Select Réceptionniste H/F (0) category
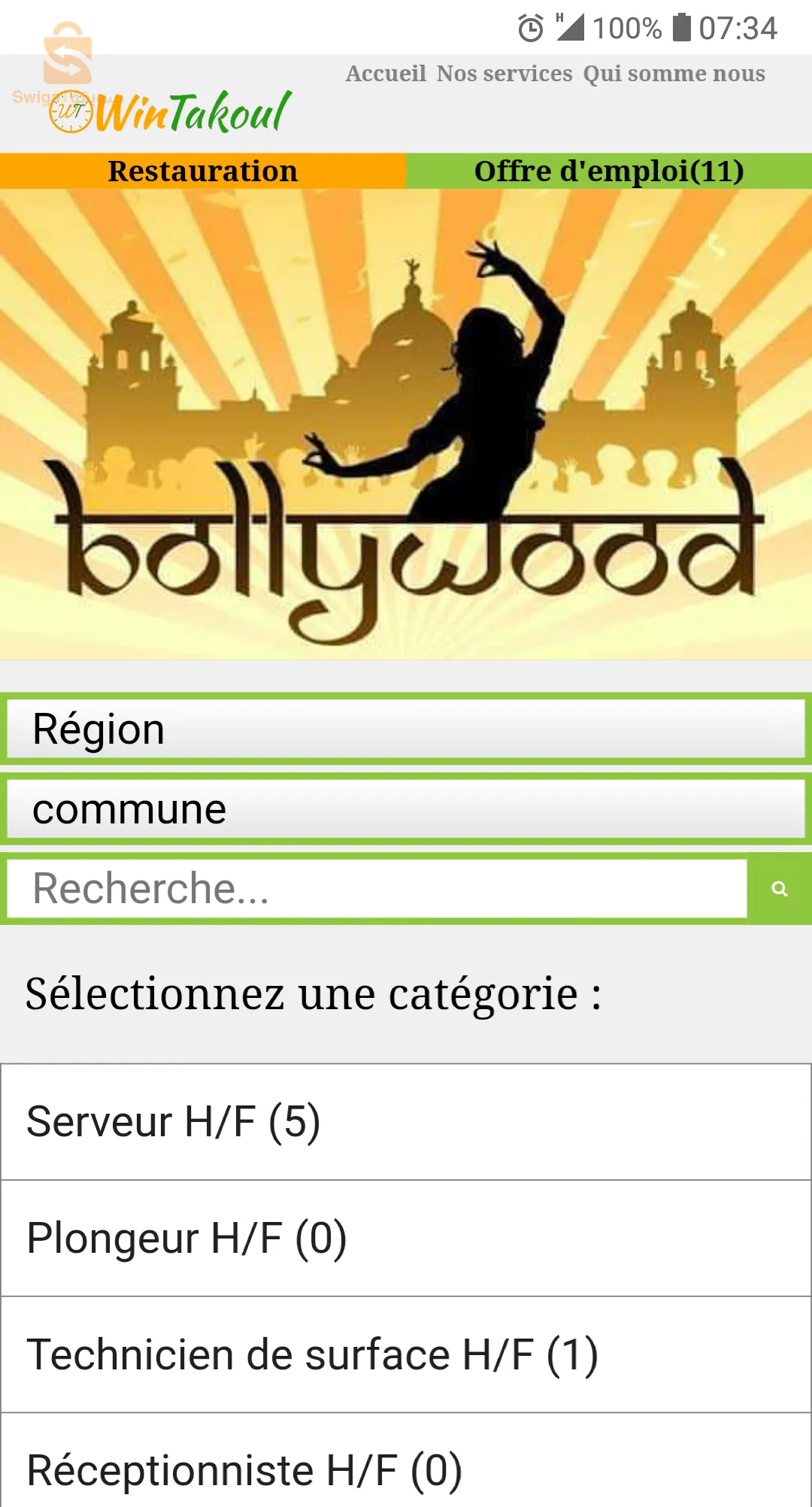Viewport: 812px width, 1507px height. click(406, 1470)
